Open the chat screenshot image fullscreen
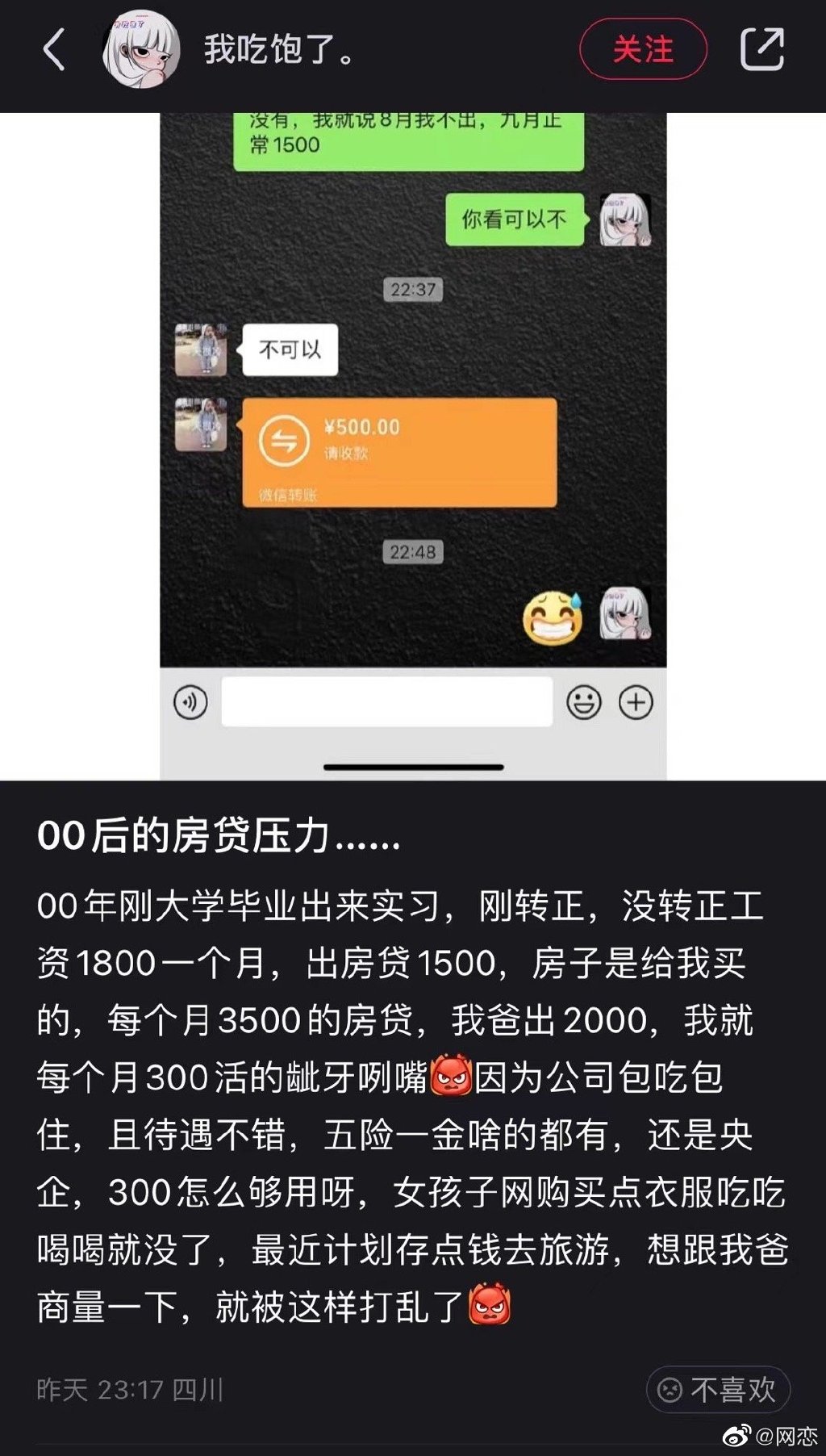This screenshot has width=826, height=1456. point(413,444)
